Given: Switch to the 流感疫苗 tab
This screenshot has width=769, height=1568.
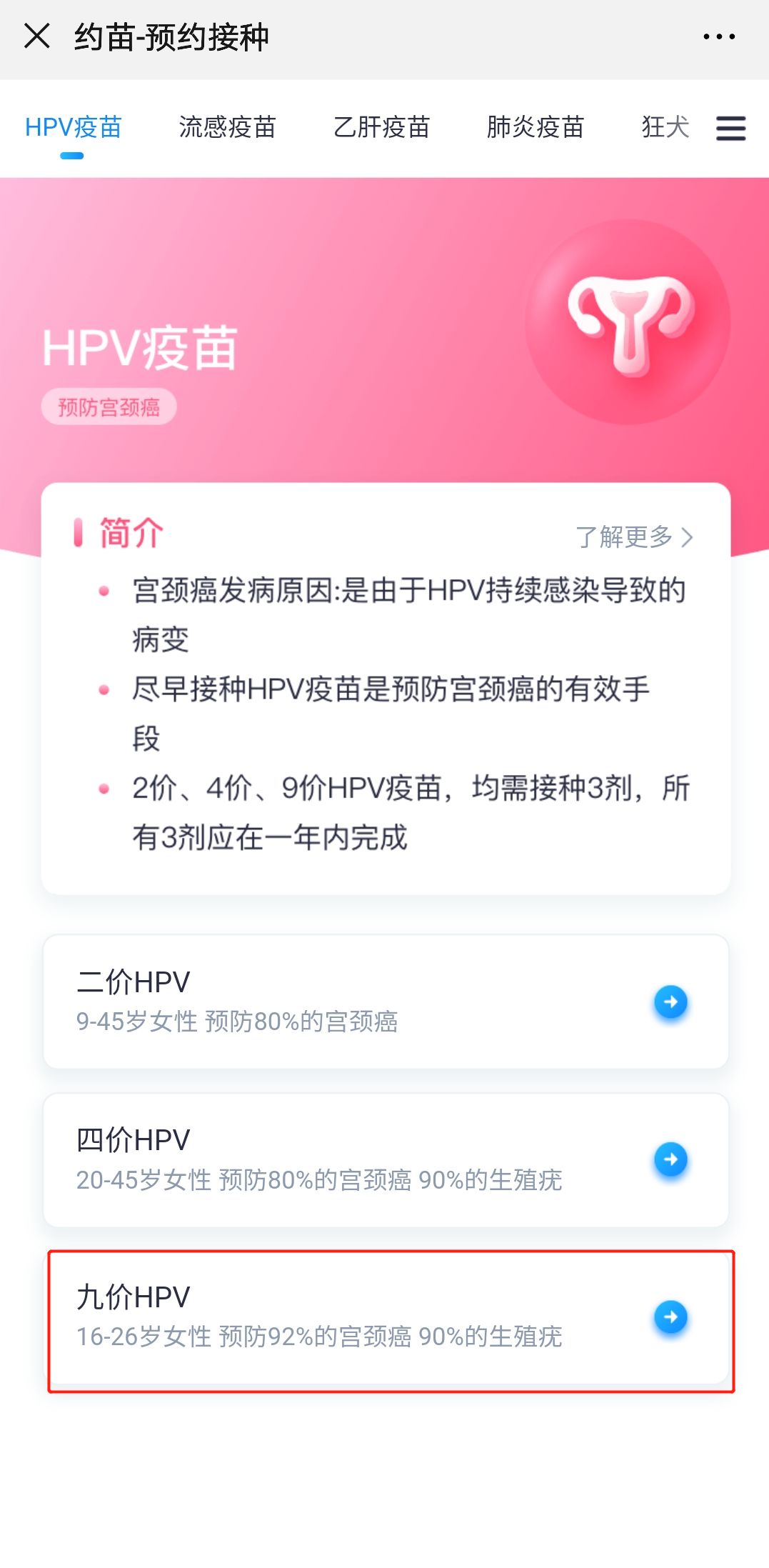Looking at the screenshot, I should point(227,127).
